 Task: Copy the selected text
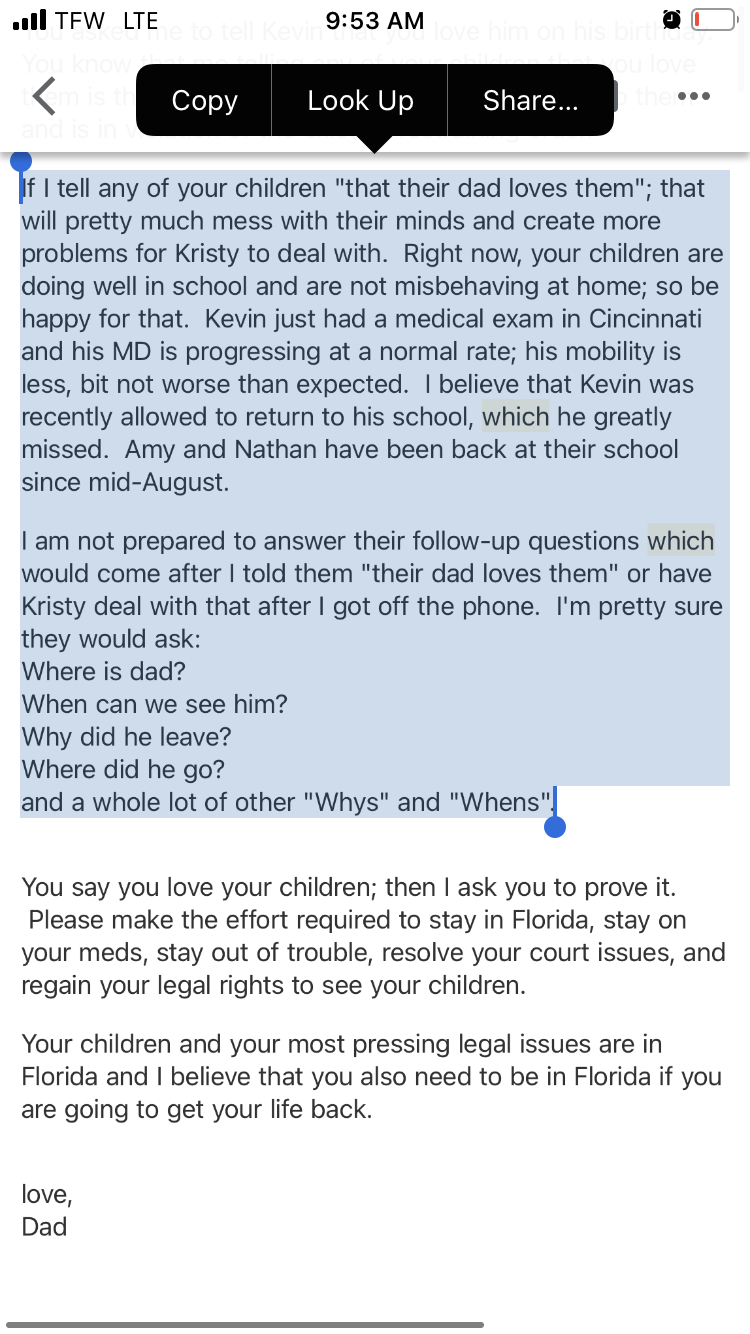click(x=204, y=101)
